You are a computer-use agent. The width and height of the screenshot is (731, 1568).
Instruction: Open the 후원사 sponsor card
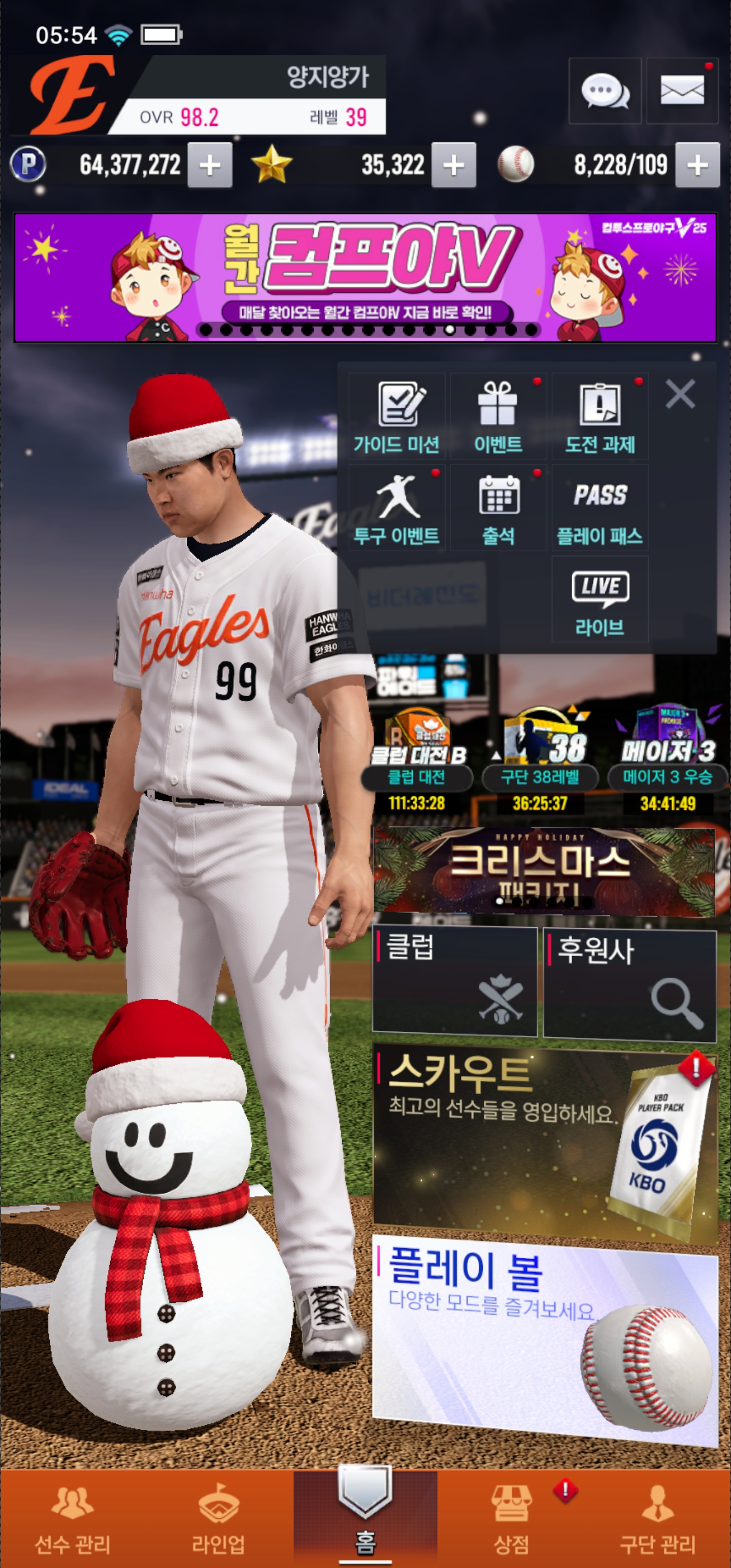coord(629,983)
